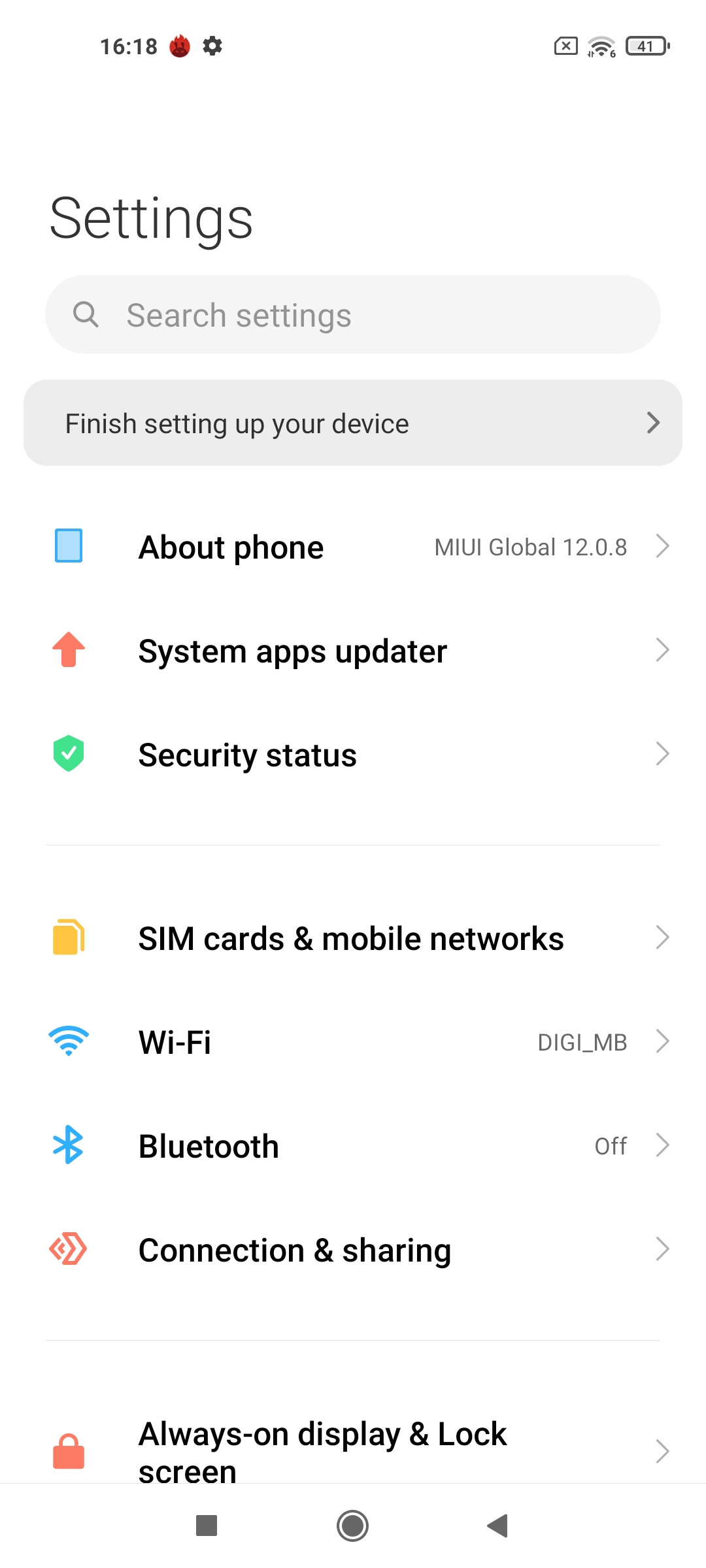The width and height of the screenshot is (706, 1568).
Task: Open Bluetooth settings
Action: pyautogui.click(x=353, y=1145)
